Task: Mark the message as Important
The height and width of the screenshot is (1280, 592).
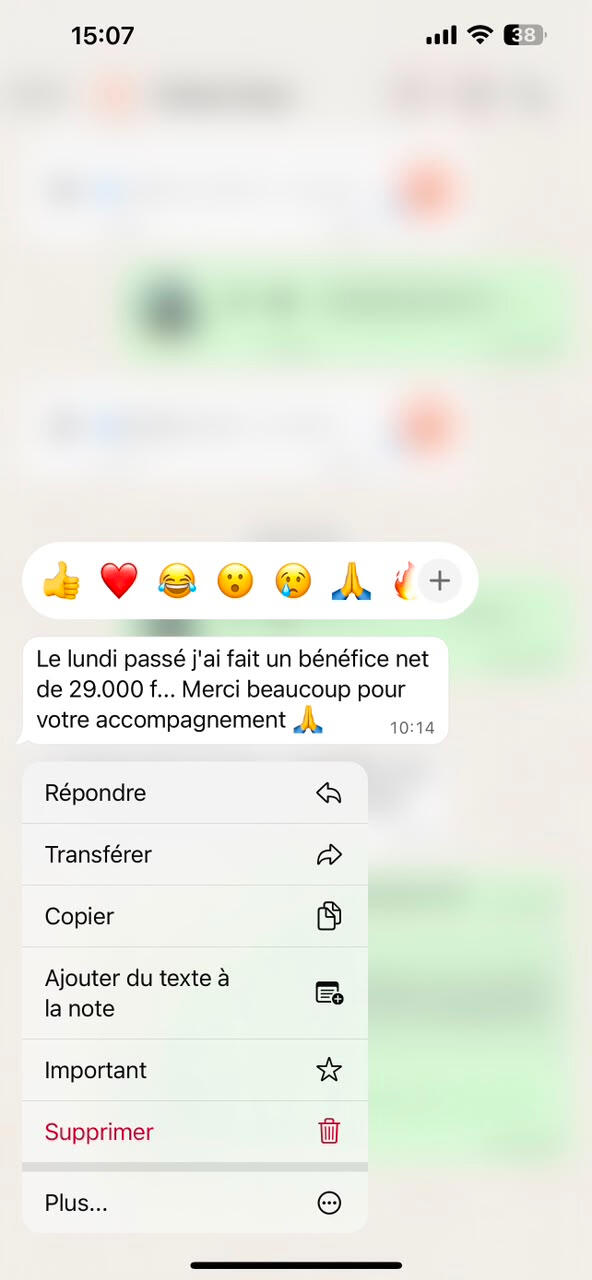Action: (x=195, y=1070)
